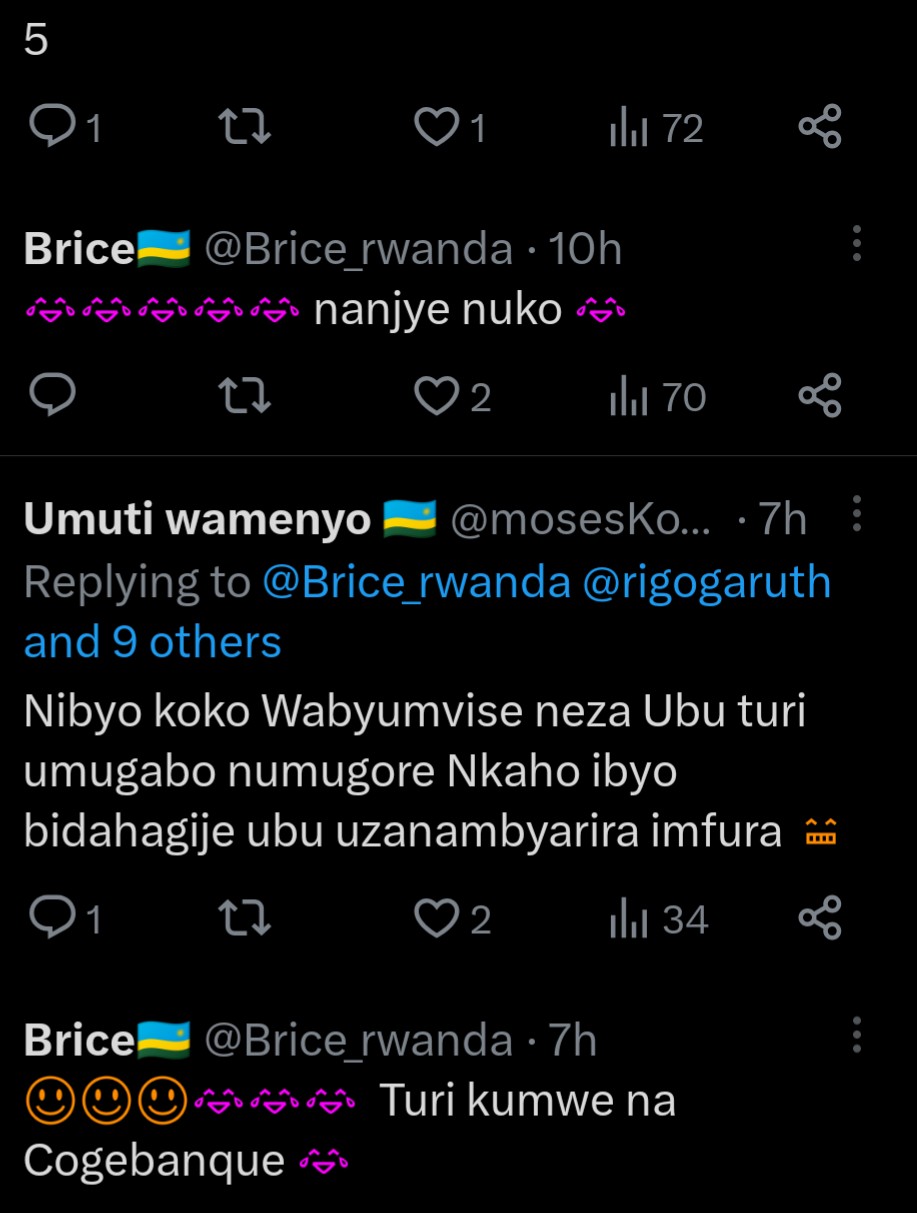Open the @Brice_rwanda mention link
The height and width of the screenshot is (1213, 917).
416,582
